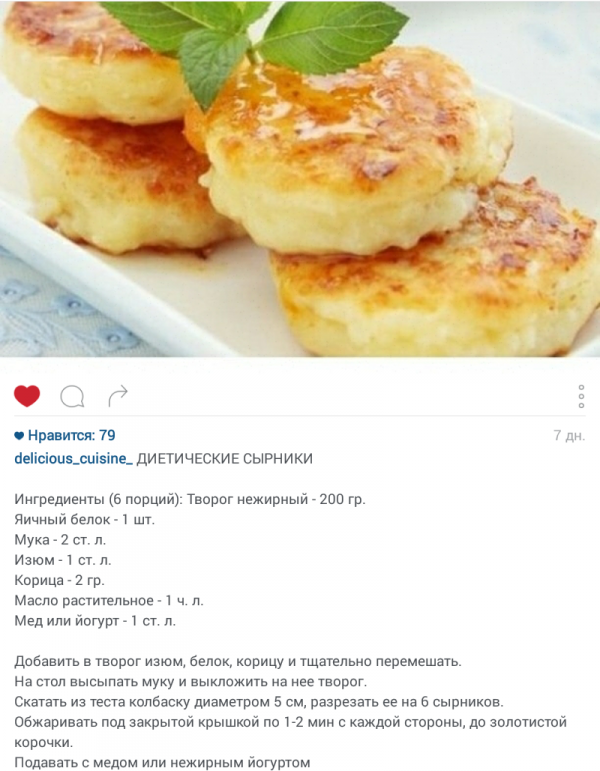Screen dimensions: 600x771
Task: Unlike the post with the red heart
Action: click(x=27, y=396)
